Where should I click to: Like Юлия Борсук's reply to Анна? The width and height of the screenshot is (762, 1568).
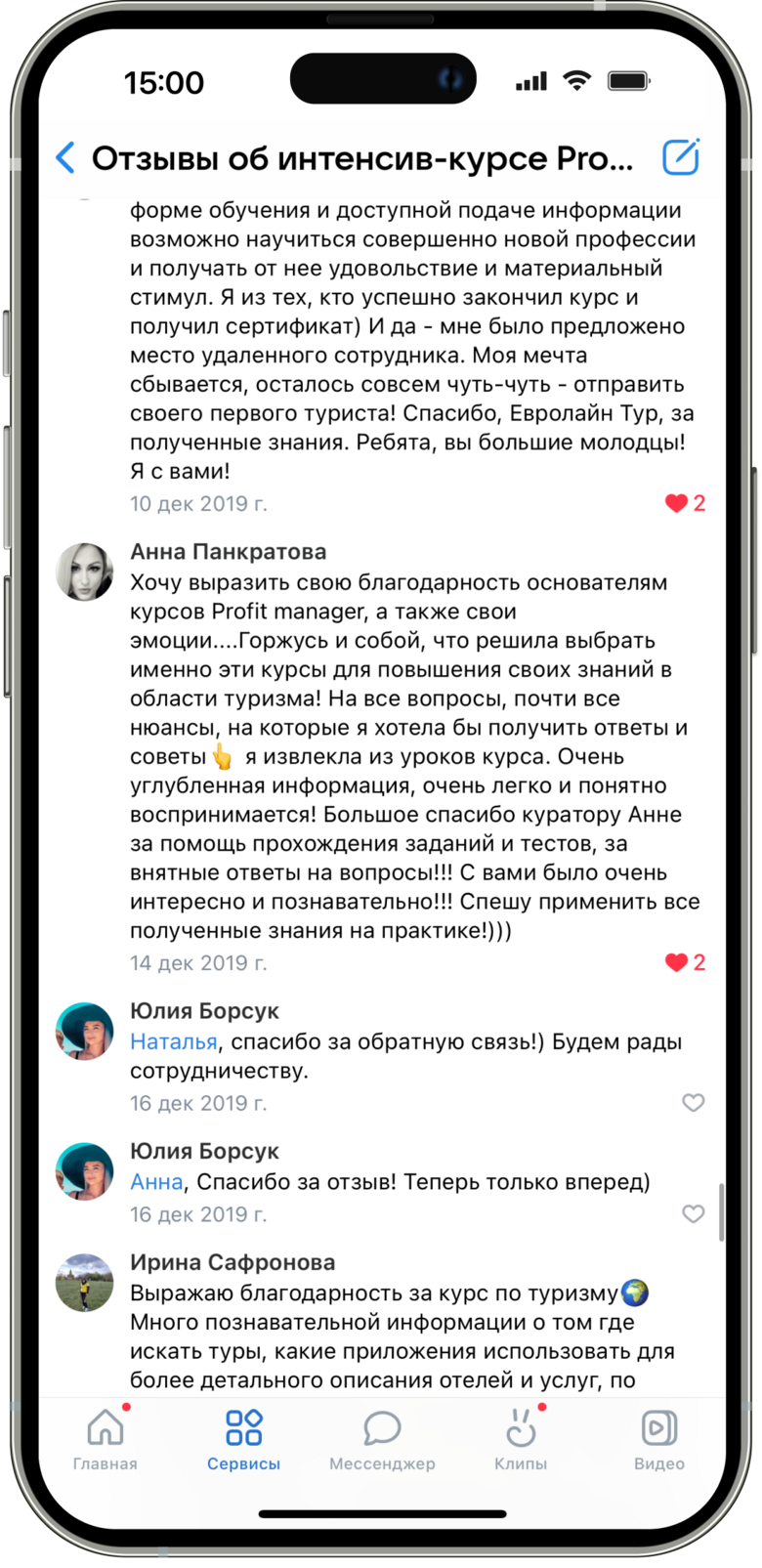[x=693, y=1214]
